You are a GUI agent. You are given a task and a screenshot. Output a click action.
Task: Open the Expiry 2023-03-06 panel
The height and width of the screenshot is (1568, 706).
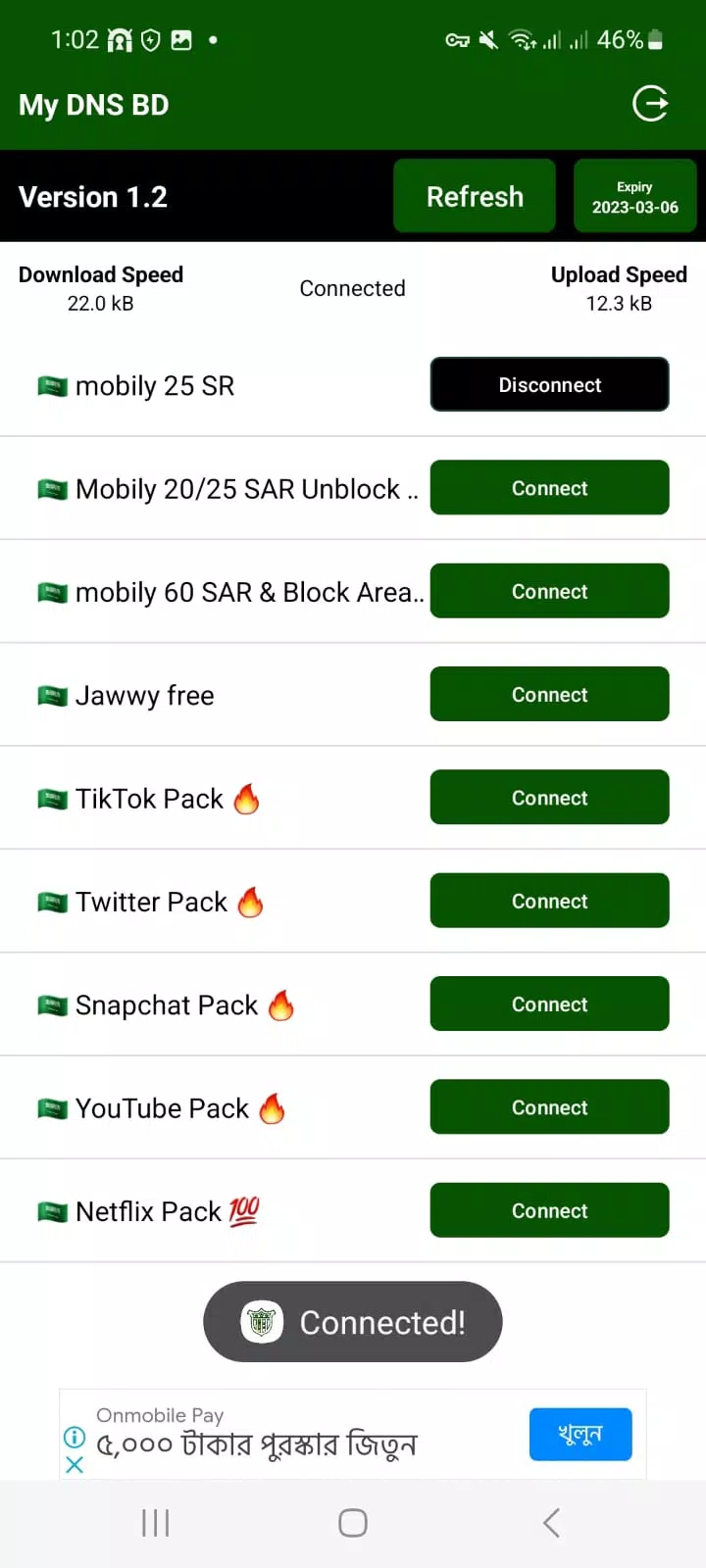pyautogui.click(x=635, y=195)
